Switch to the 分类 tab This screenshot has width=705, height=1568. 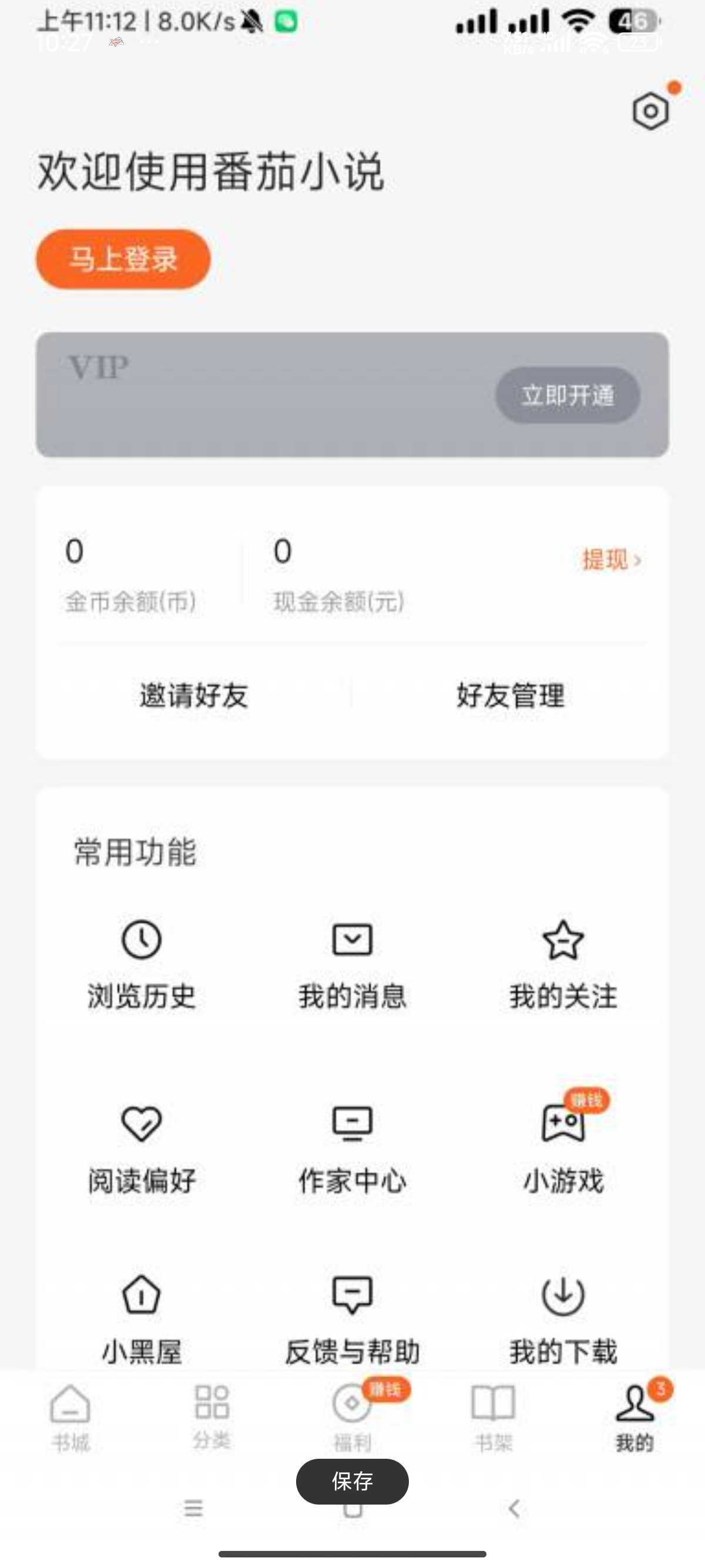click(x=211, y=1417)
